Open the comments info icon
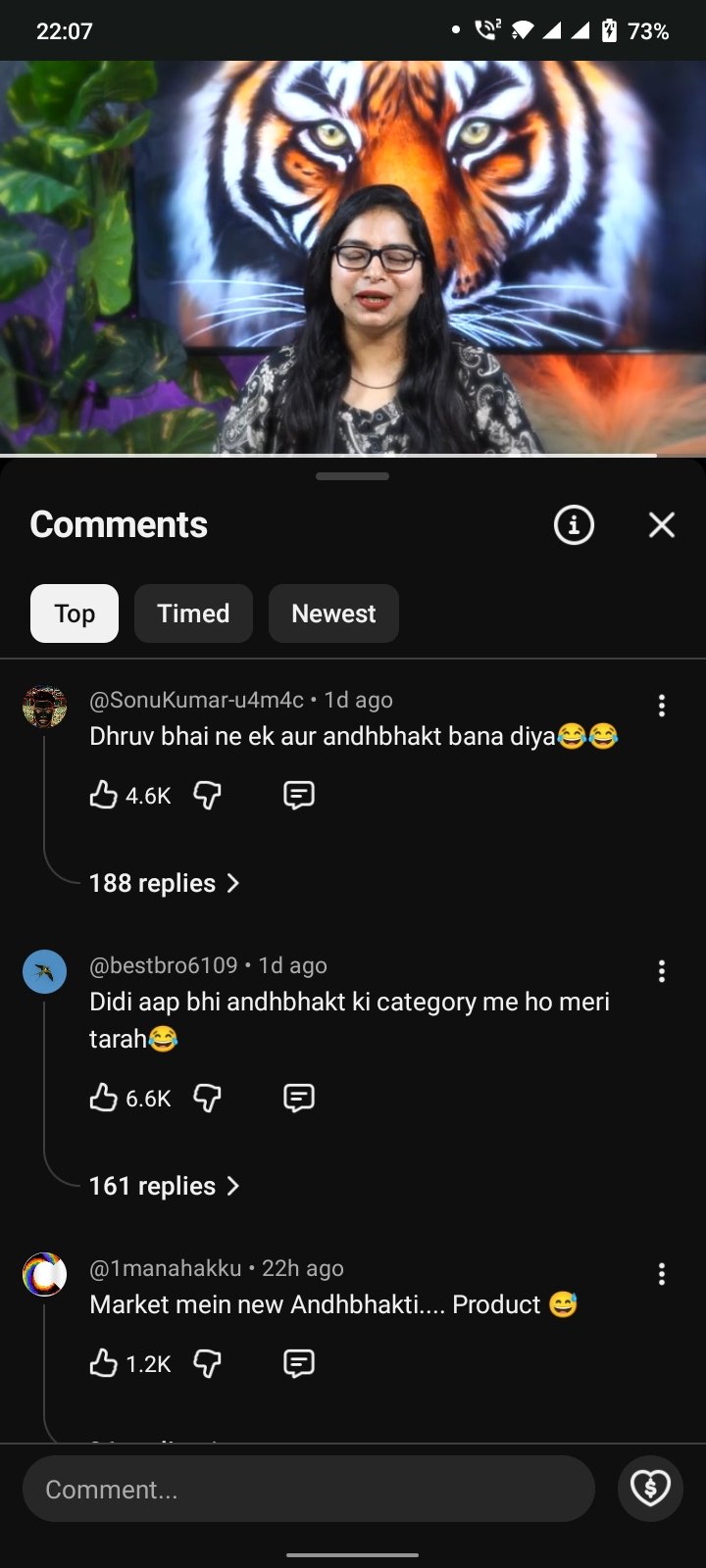 (574, 525)
